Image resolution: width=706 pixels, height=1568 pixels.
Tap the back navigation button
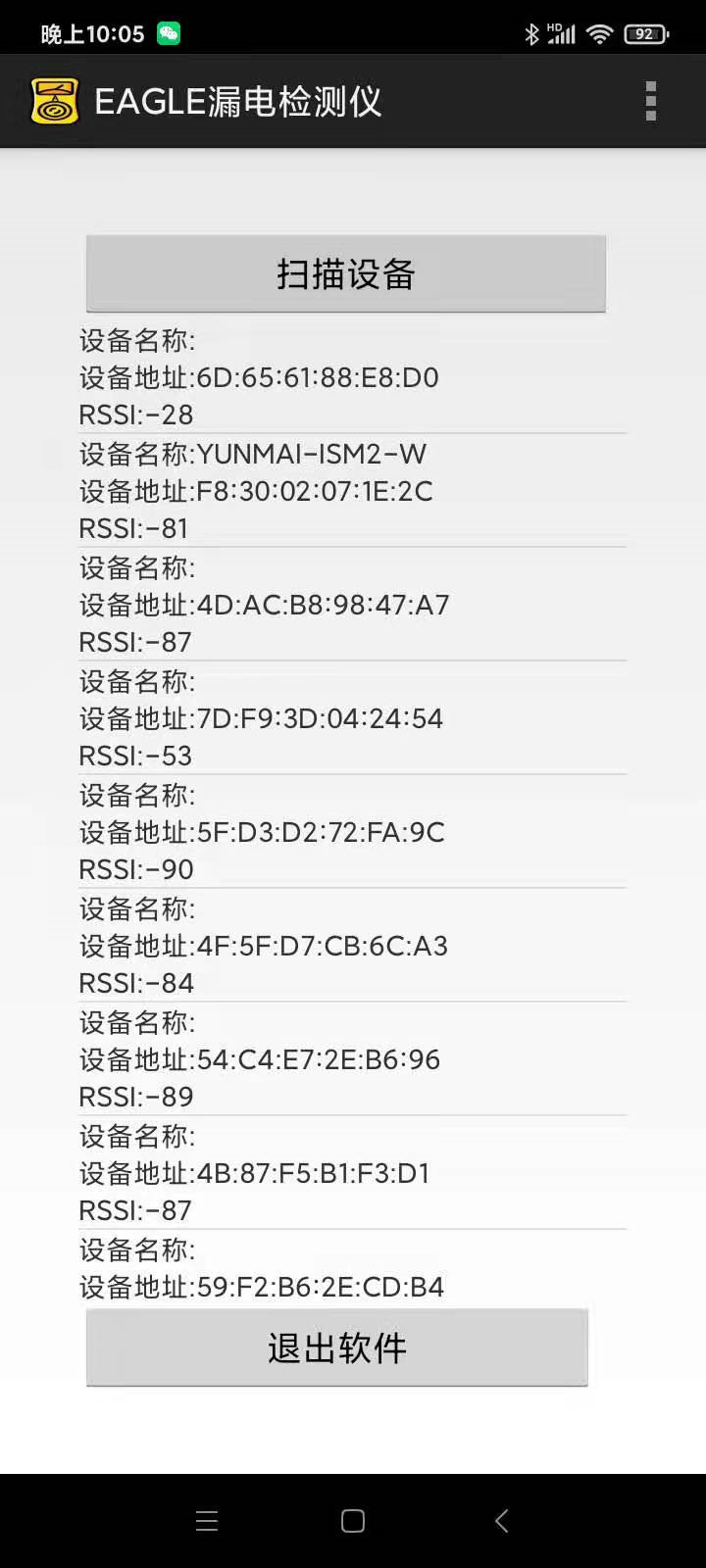(x=500, y=1520)
